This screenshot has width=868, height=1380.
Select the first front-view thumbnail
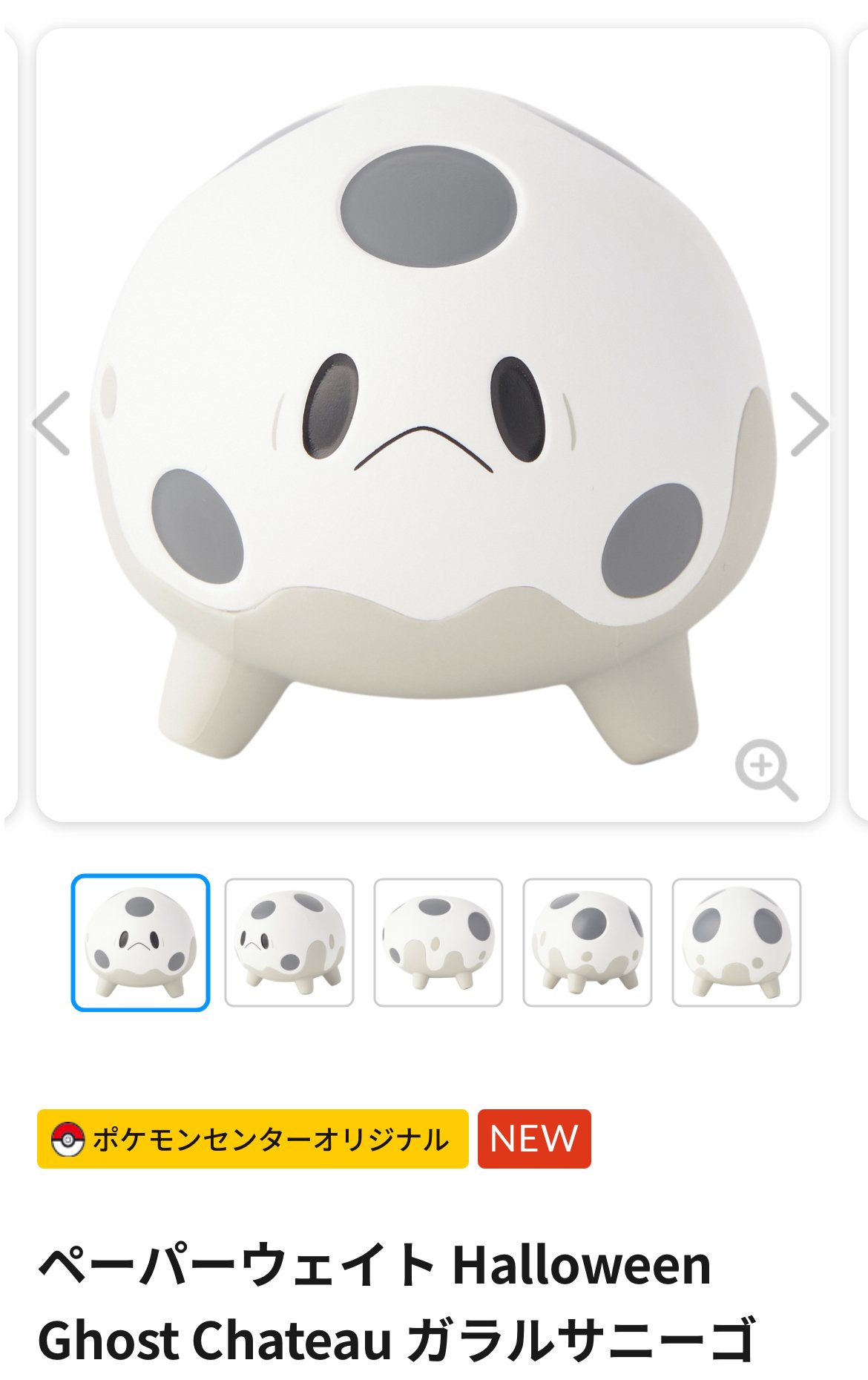tap(140, 942)
